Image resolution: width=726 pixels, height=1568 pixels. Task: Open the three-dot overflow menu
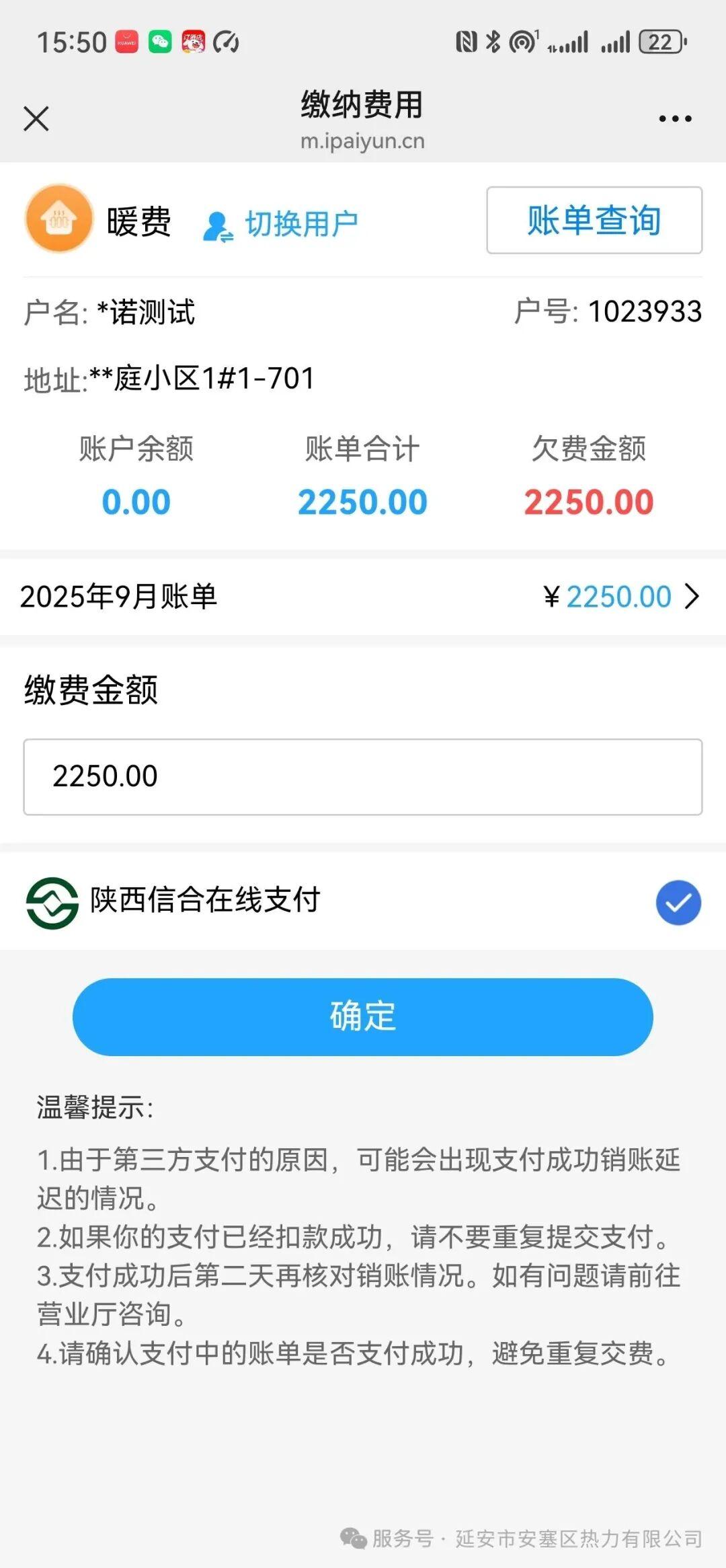(675, 119)
